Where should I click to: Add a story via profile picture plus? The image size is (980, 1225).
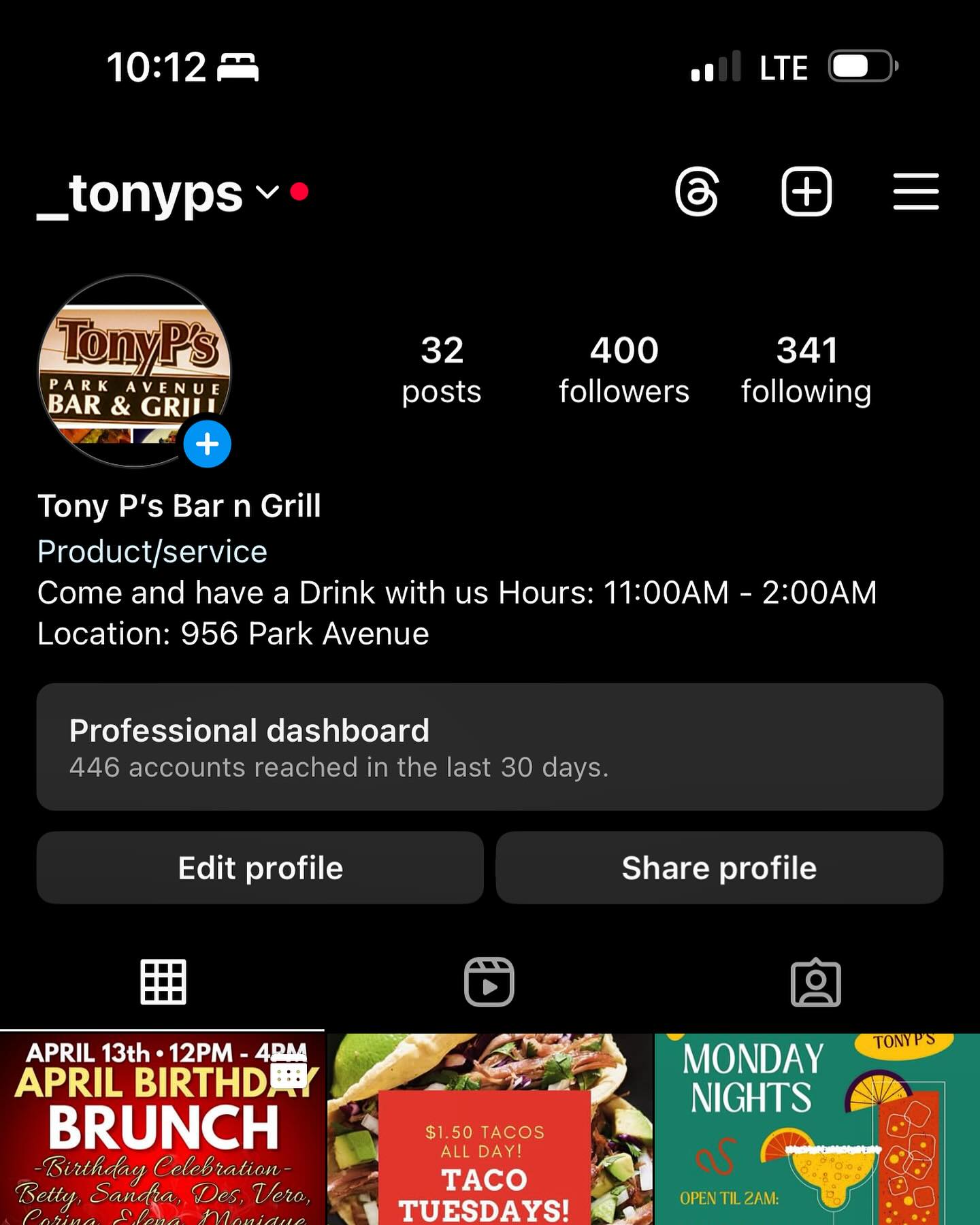click(x=208, y=444)
